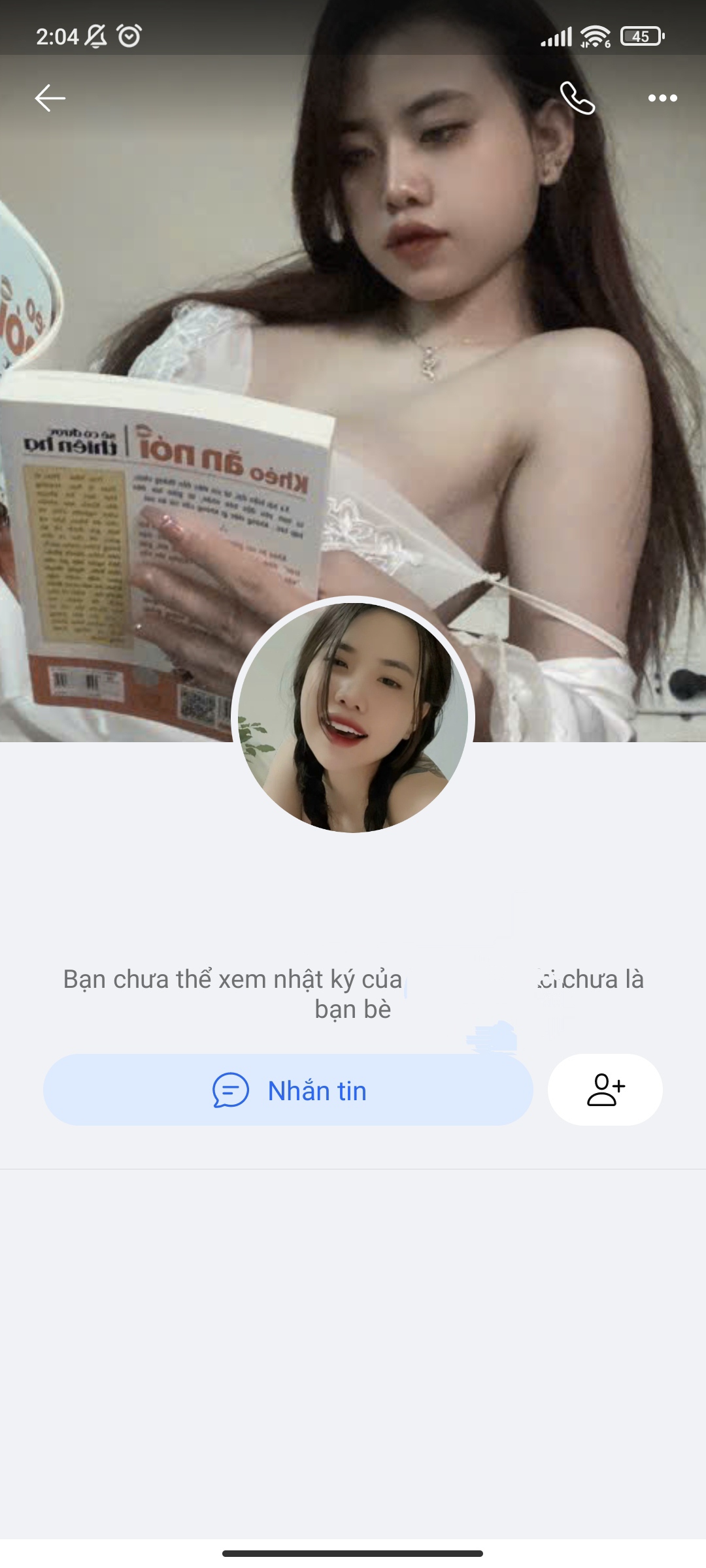The image size is (706, 1568).
Task: Start a voice call from the phone icon
Action: 577,99
